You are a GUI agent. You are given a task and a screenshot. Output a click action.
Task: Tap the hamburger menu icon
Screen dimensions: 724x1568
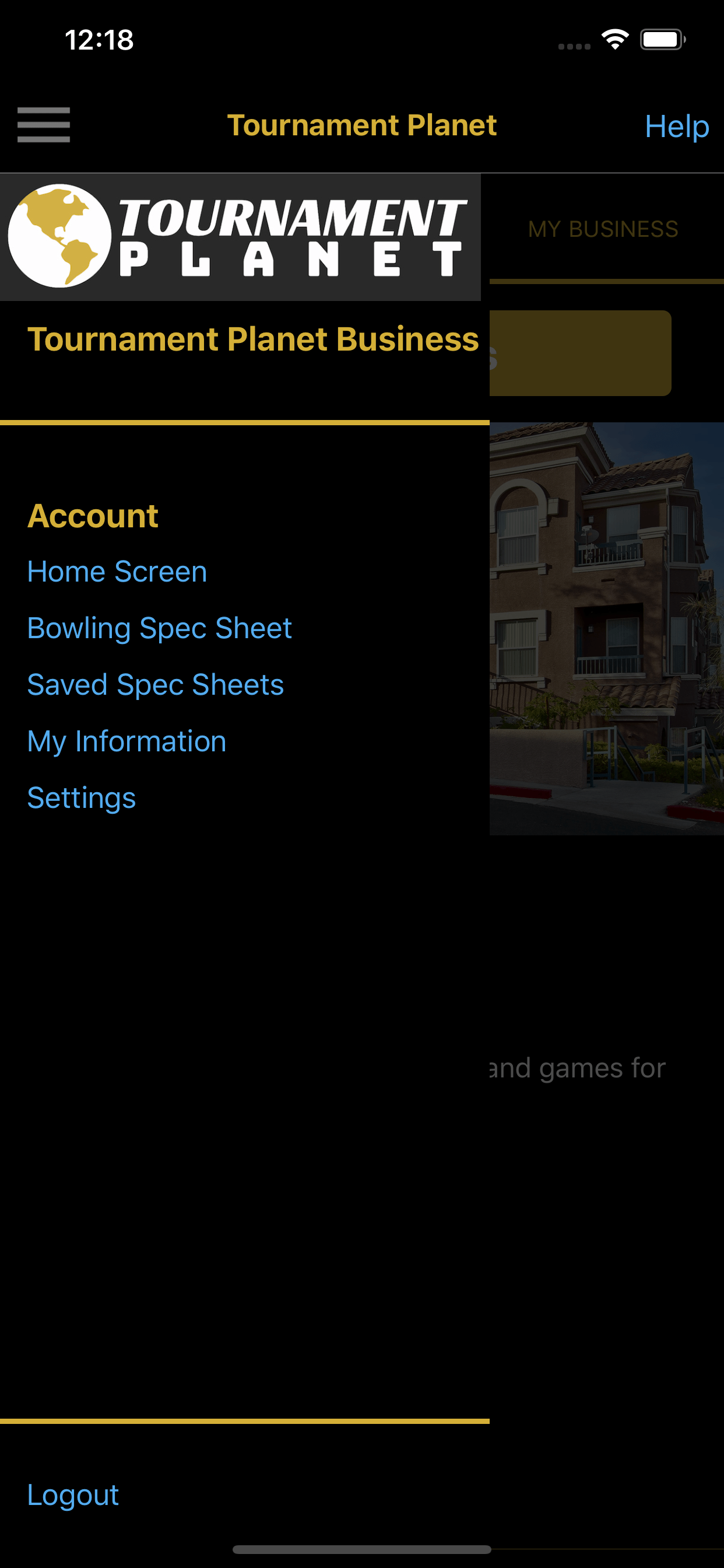tap(43, 125)
